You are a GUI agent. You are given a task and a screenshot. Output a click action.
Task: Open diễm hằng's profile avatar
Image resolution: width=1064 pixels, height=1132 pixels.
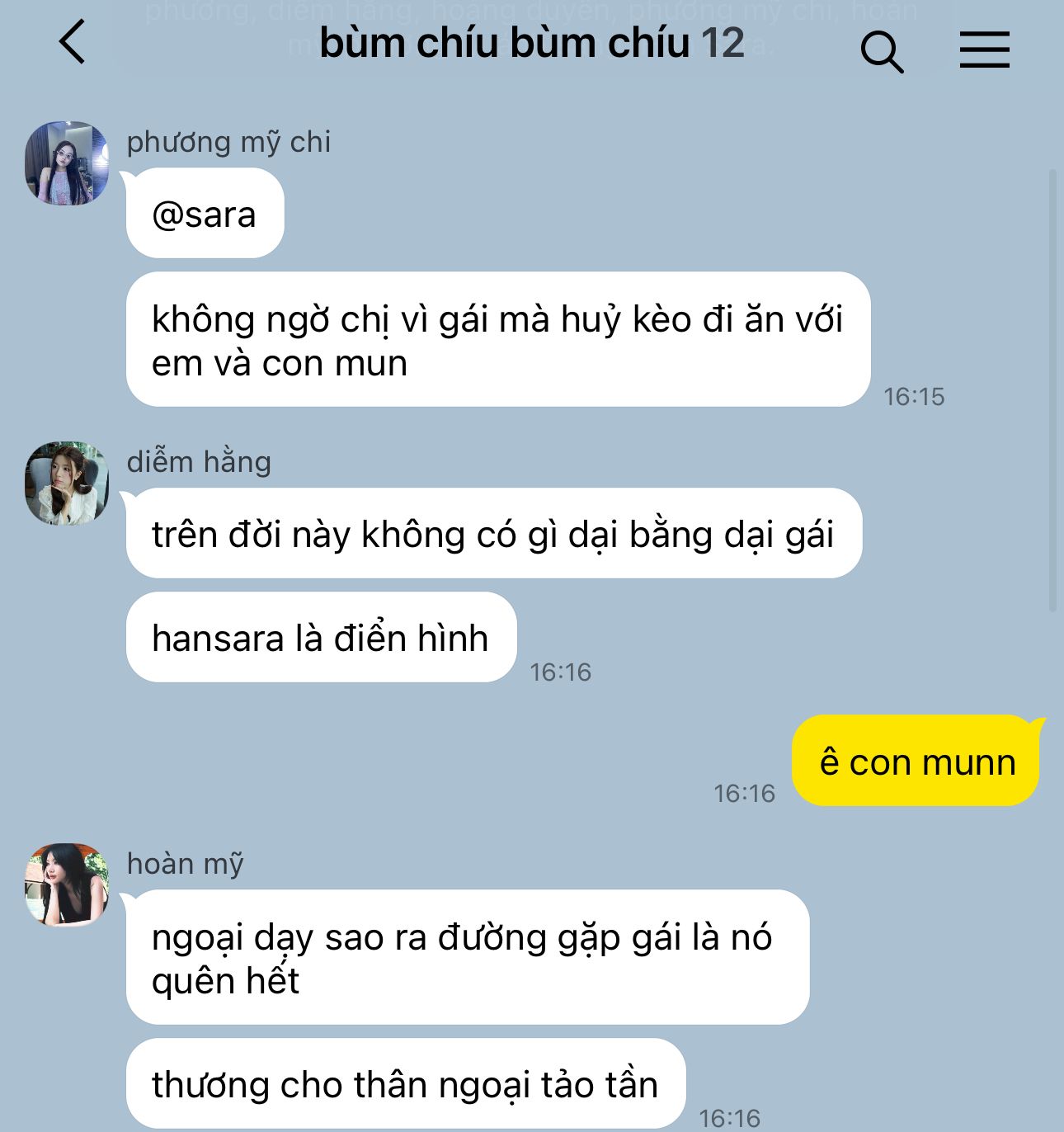[67, 483]
